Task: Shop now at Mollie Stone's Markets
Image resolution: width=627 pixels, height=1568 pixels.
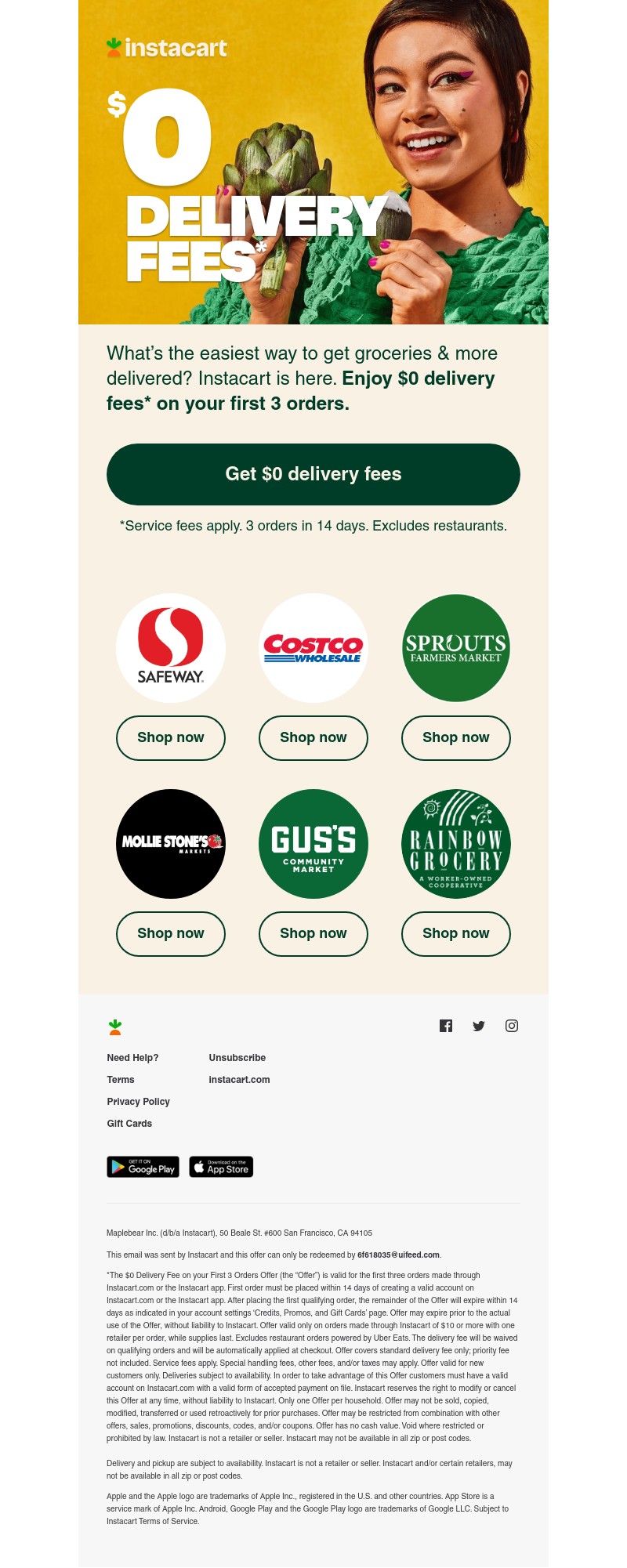Action: [x=171, y=933]
